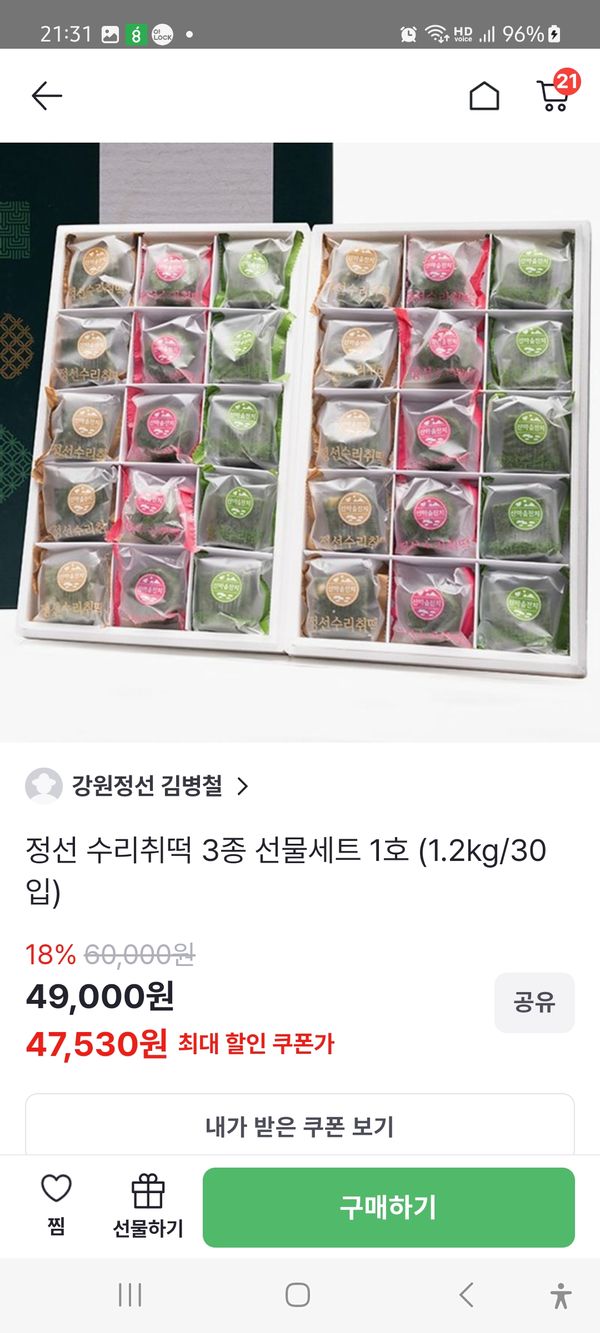Tap 구매하기 to purchase the item
The width and height of the screenshot is (600, 1333).
[x=388, y=1207]
